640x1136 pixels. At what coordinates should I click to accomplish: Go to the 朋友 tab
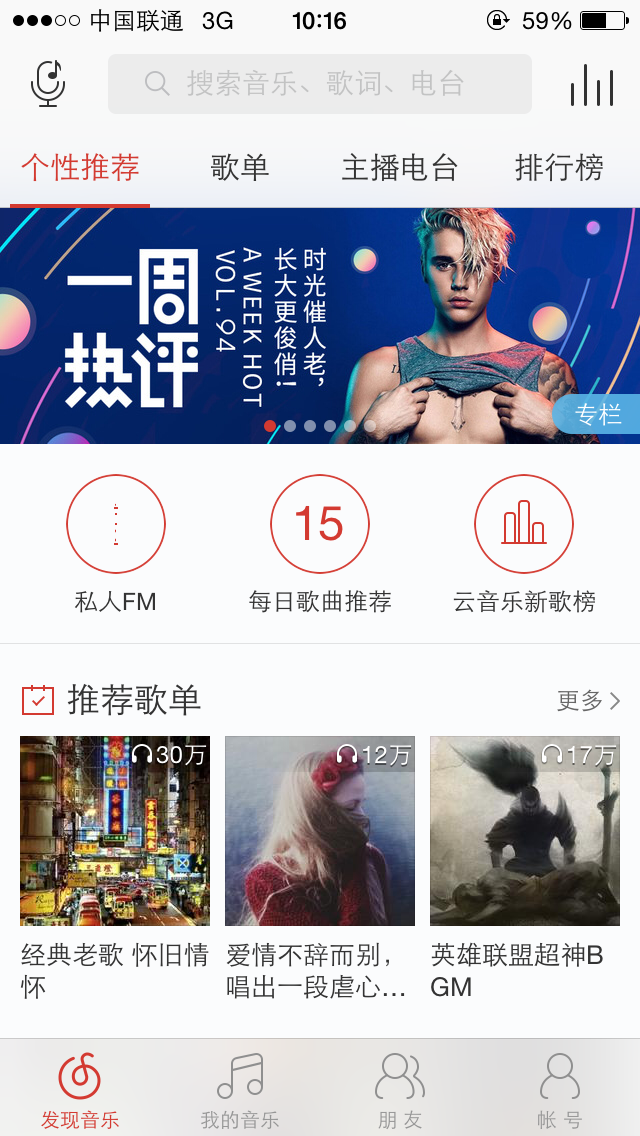(x=400, y=1090)
